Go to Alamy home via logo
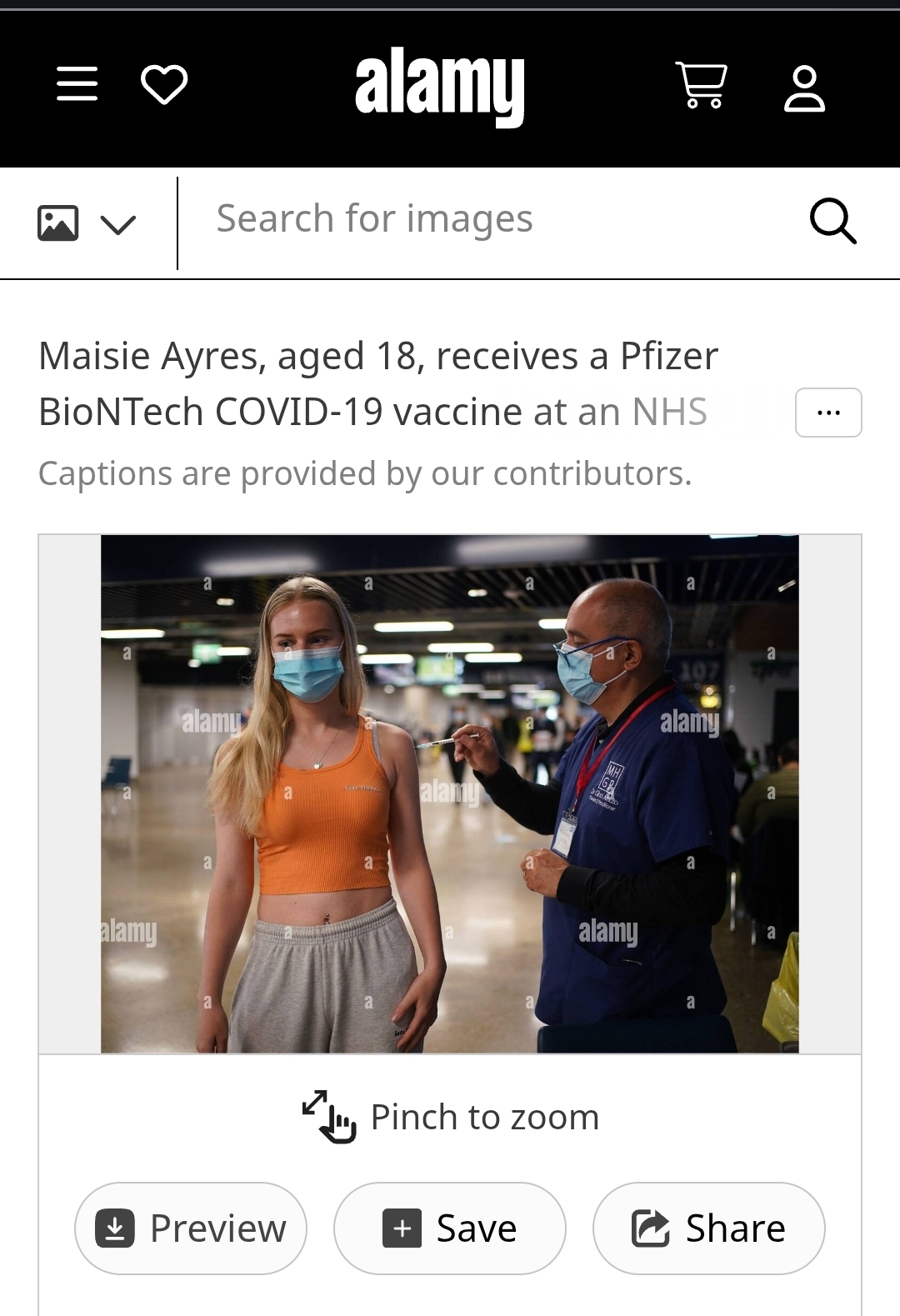 pyautogui.click(x=439, y=86)
